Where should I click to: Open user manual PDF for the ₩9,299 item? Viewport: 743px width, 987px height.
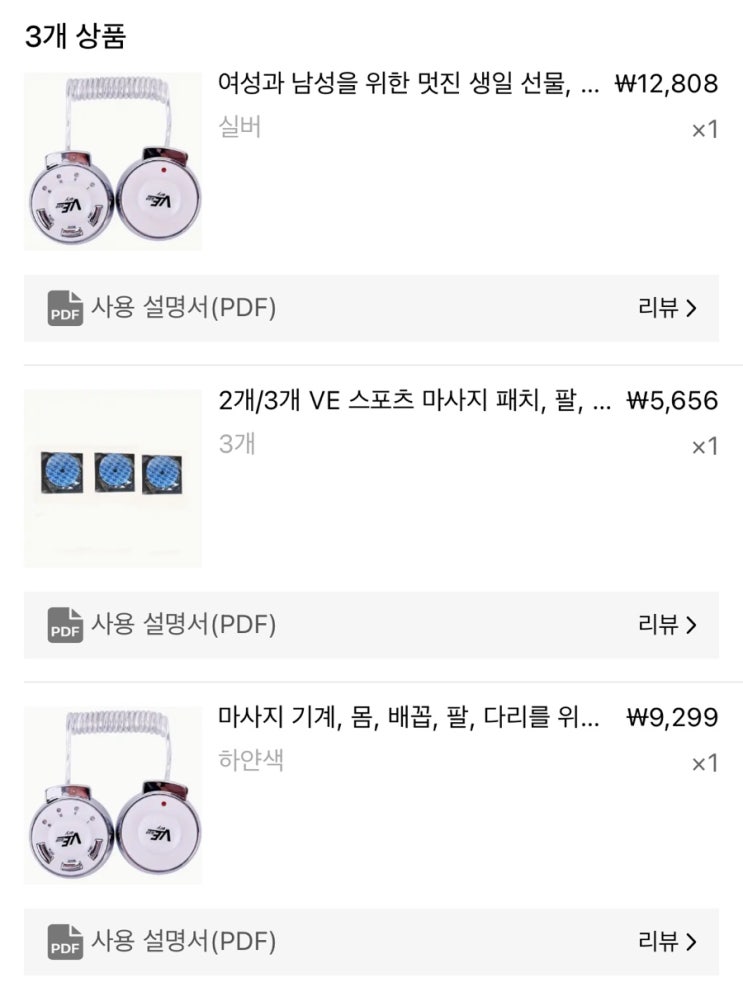pyautogui.click(x=162, y=942)
